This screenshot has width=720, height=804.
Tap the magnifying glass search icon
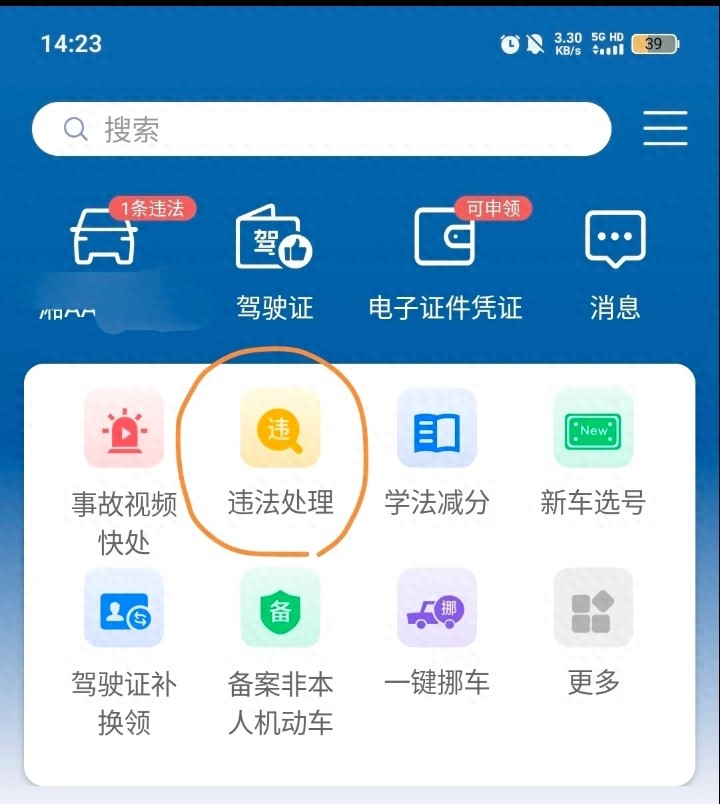tap(74, 128)
